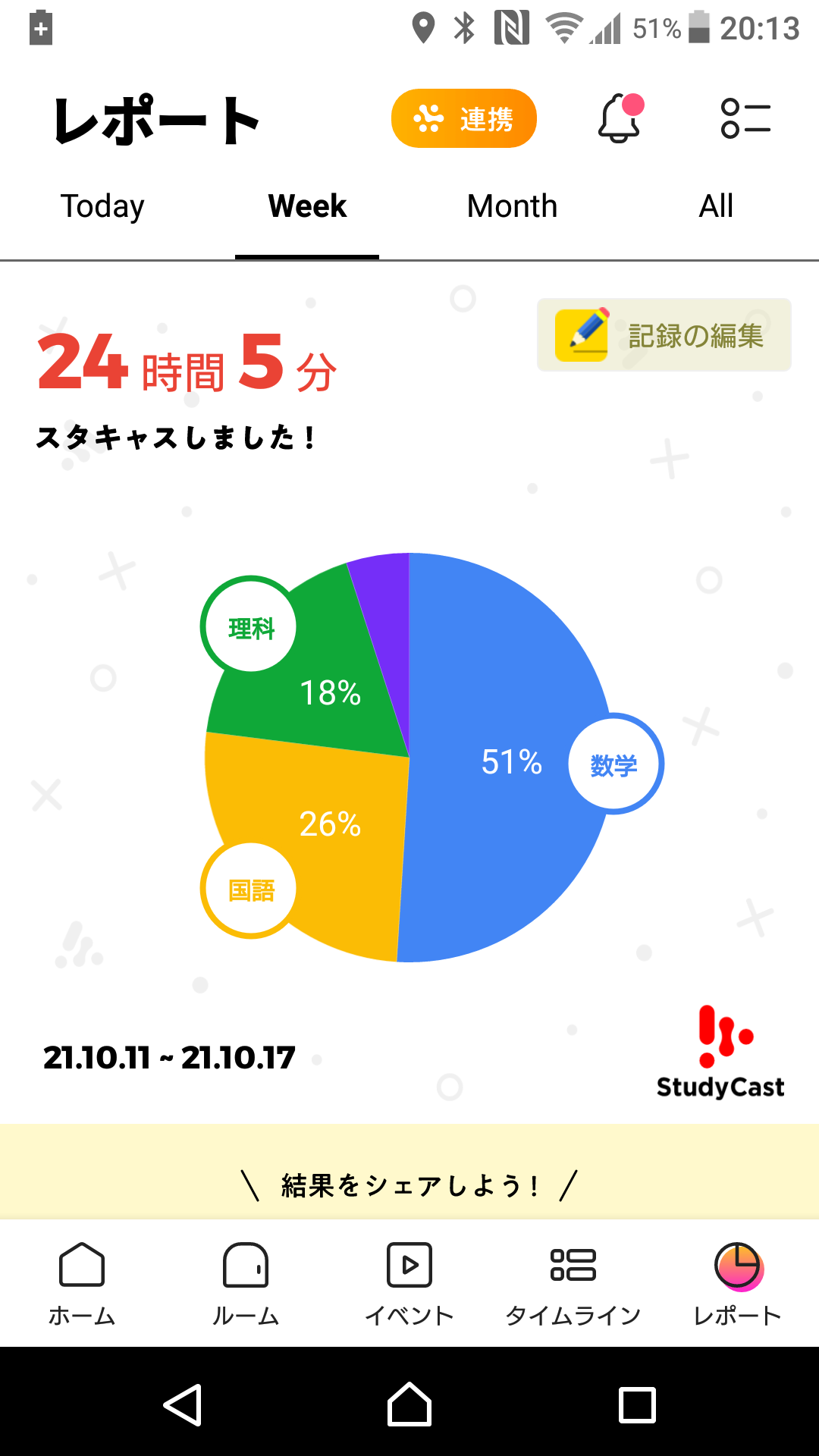Screen dimensions: 819x1456
Task: Go to the ホーム tab
Action: [x=82, y=1283]
